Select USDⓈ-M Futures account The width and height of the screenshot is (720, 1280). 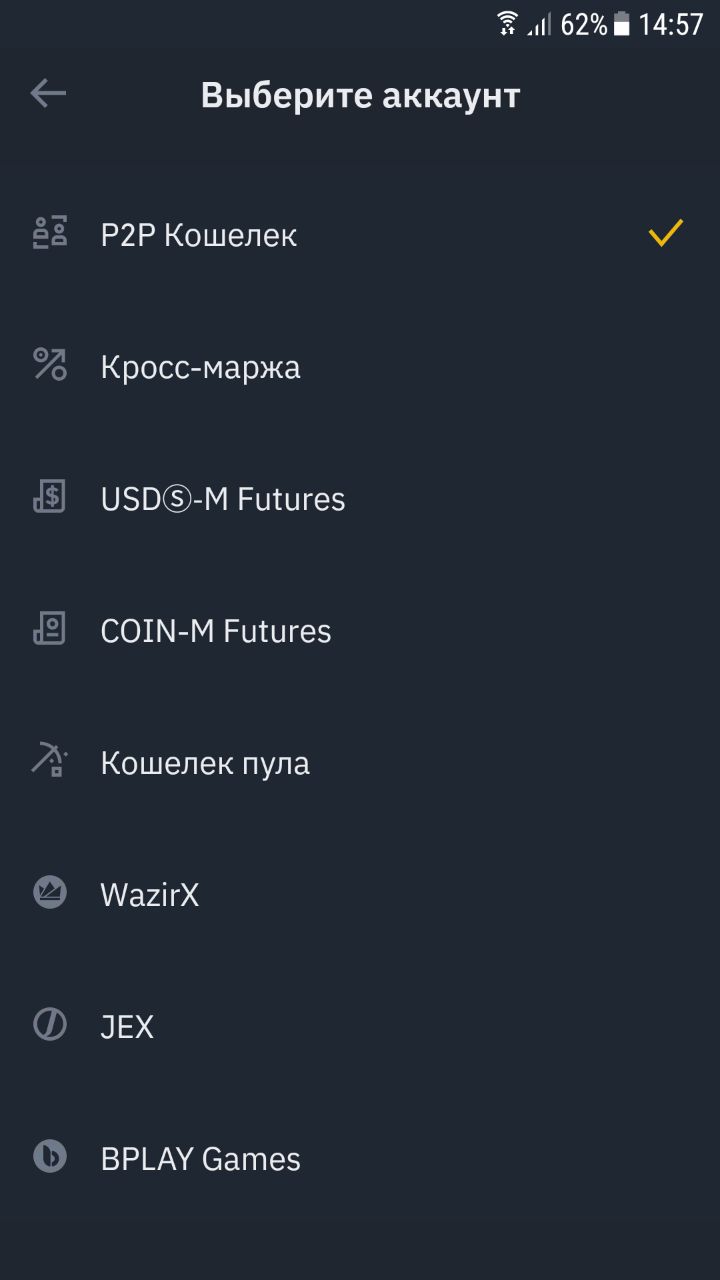tap(360, 499)
